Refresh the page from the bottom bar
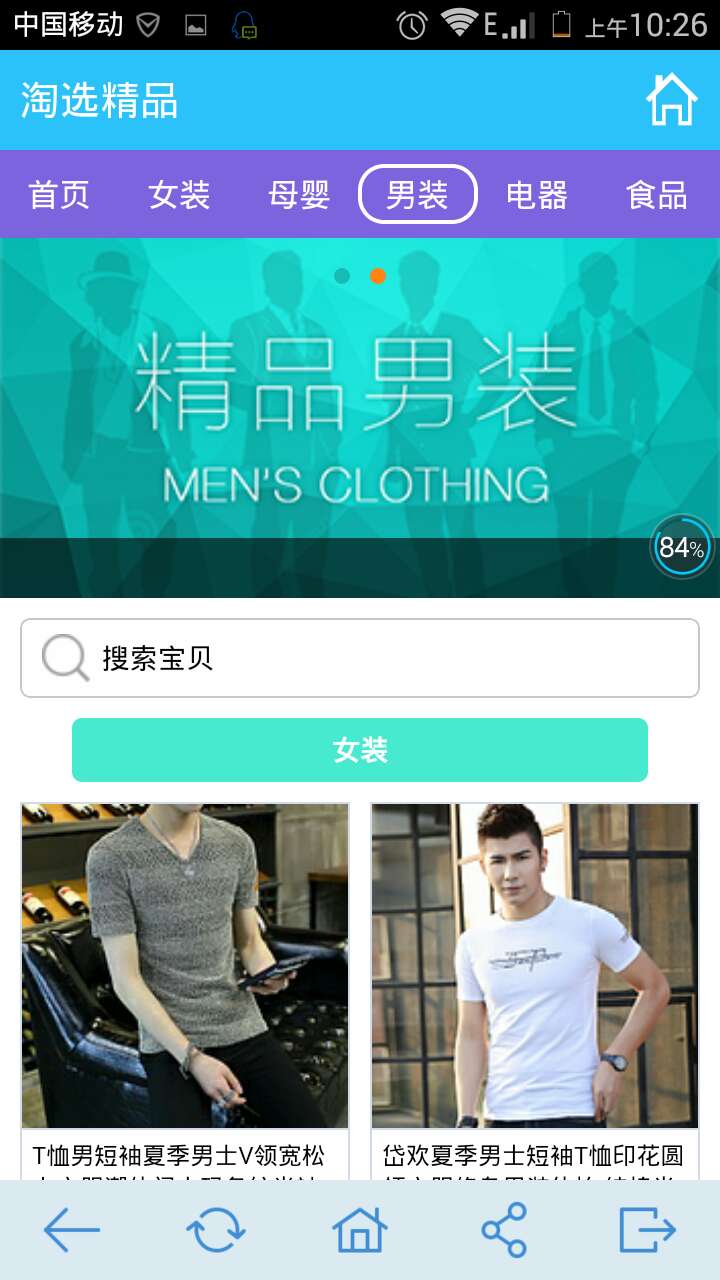This screenshot has height=1280, width=720. 216,1230
